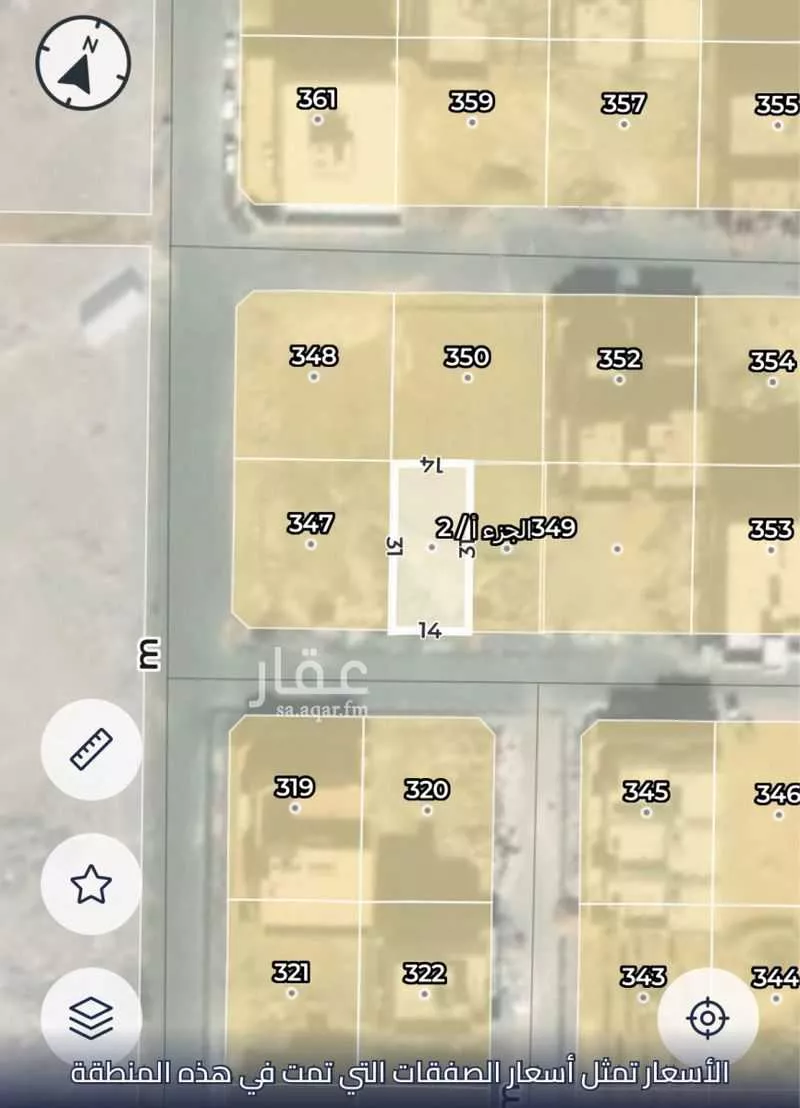Tap the star favorites button

[x=91, y=884]
